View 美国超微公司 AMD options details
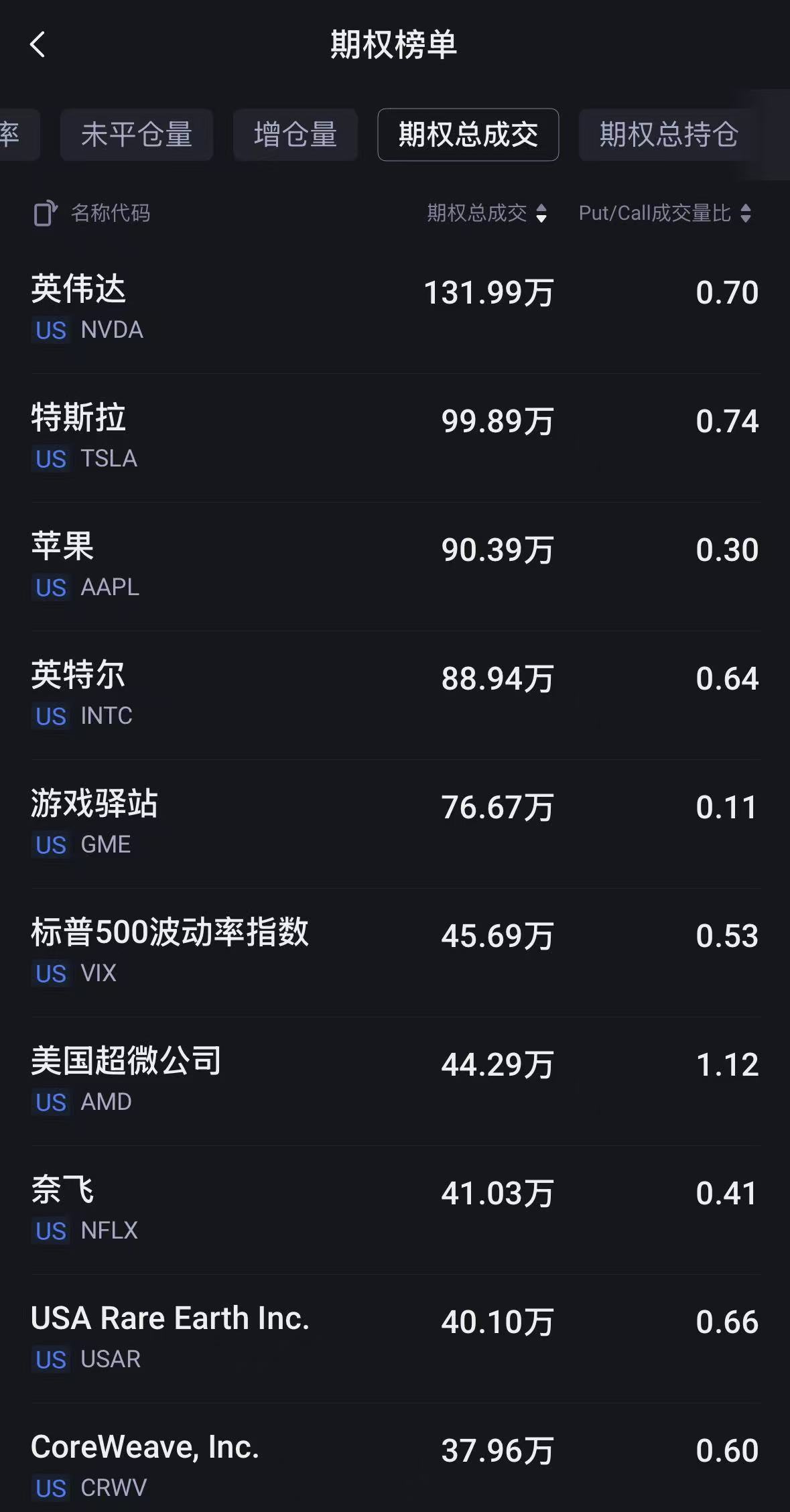The width and height of the screenshot is (790, 1512). tap(395, 1080)
